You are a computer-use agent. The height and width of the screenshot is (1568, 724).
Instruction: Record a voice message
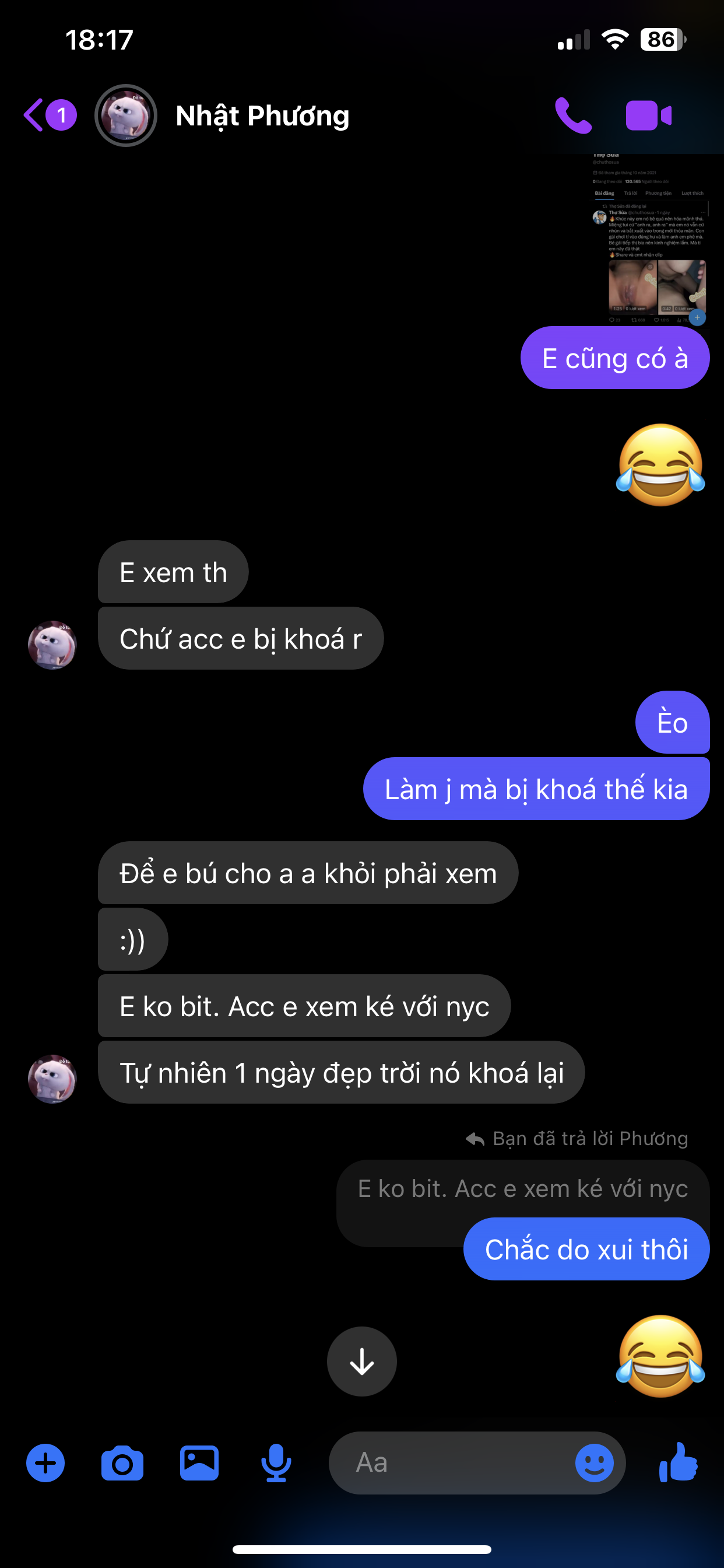276,1462
